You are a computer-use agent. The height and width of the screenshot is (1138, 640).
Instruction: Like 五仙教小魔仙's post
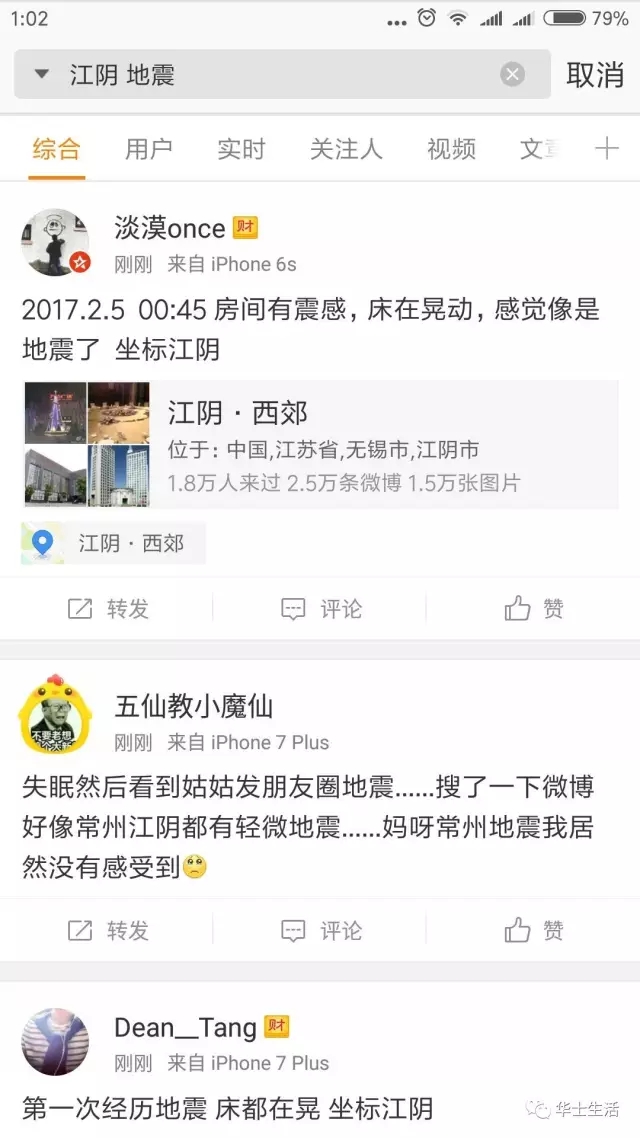pyautogui.click(x=534, y=930)
